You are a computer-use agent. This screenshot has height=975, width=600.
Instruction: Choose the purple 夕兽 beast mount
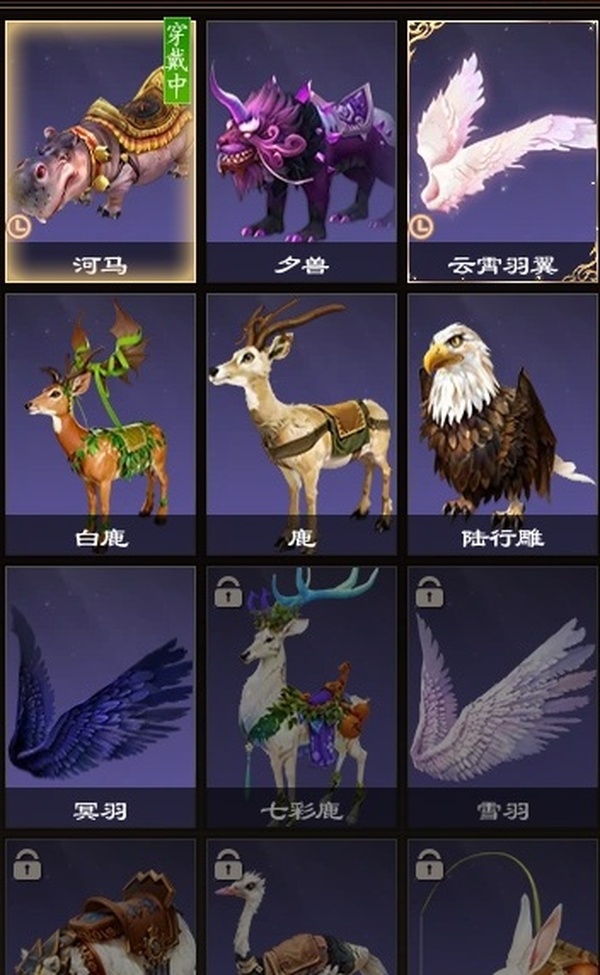pos(301,150)
